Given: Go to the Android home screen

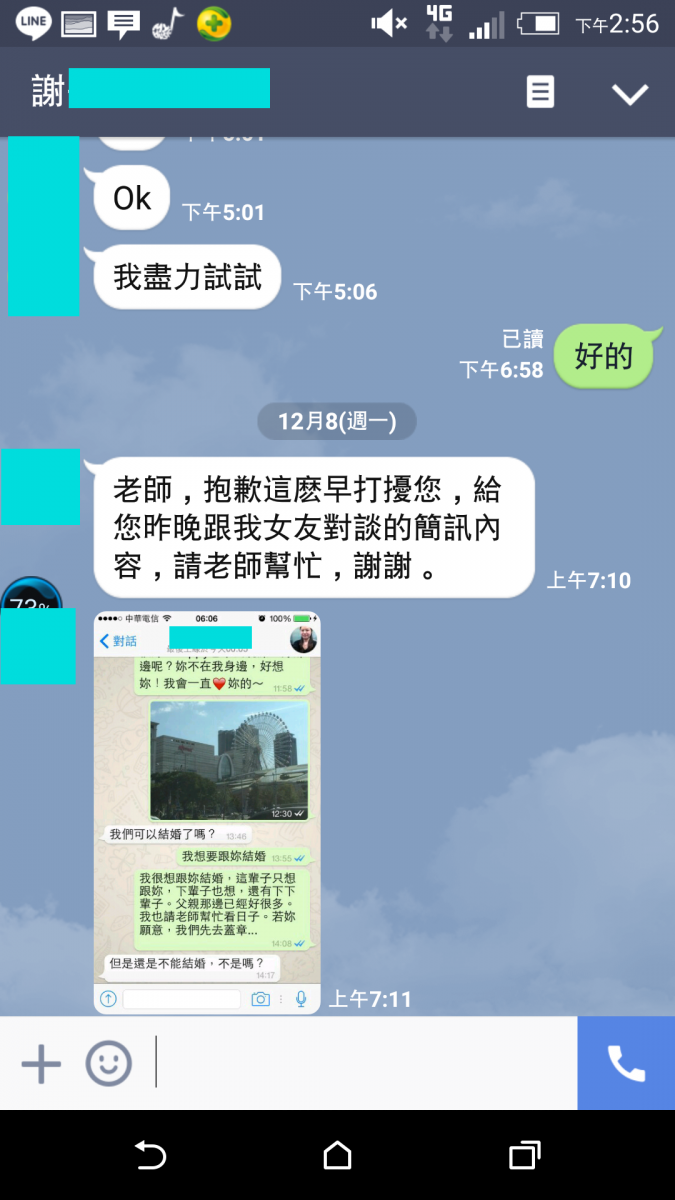Looking at the screenshot, I should [x=337, y=1156].
